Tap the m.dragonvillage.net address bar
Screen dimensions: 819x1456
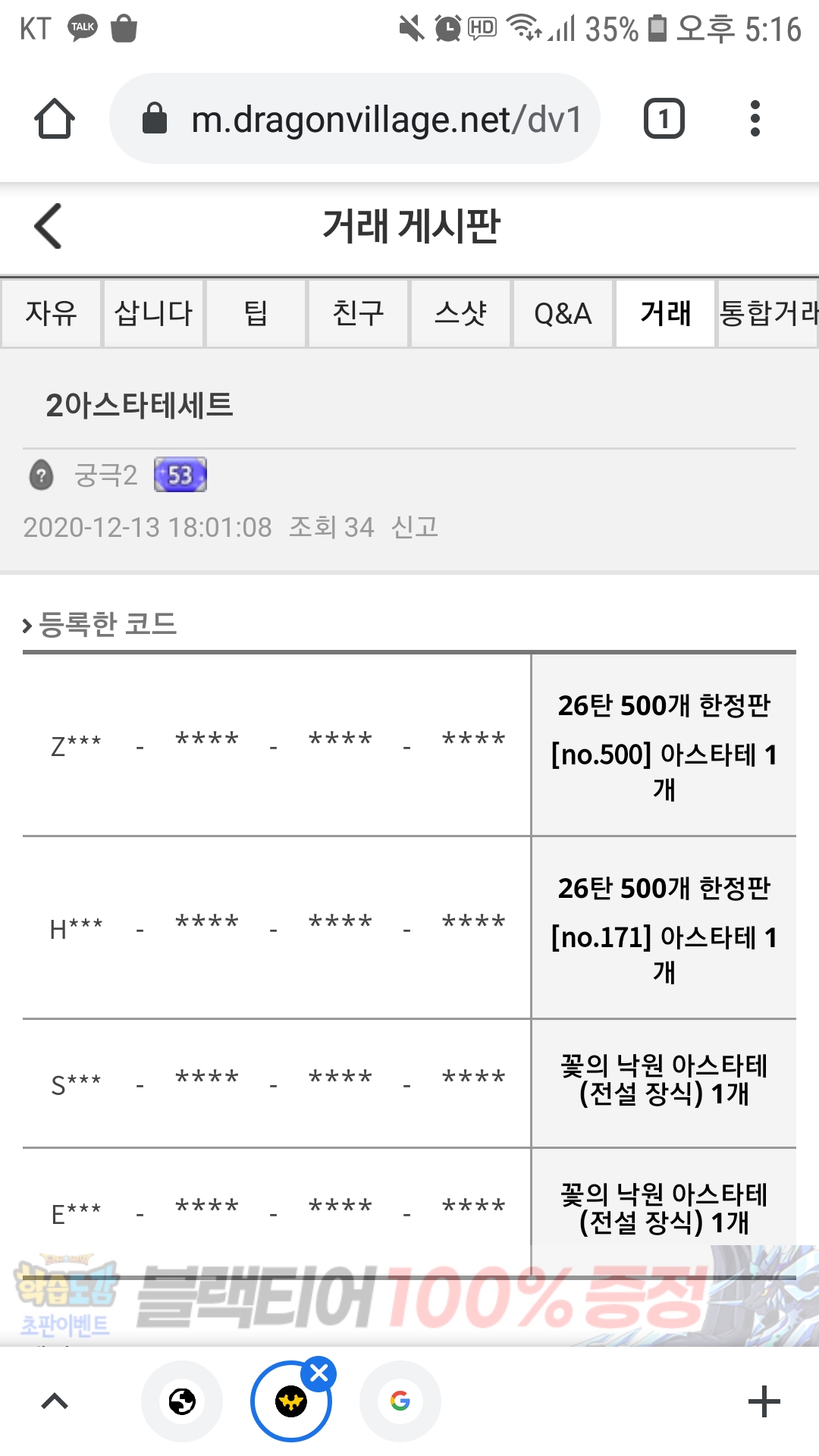coord(355,119)
